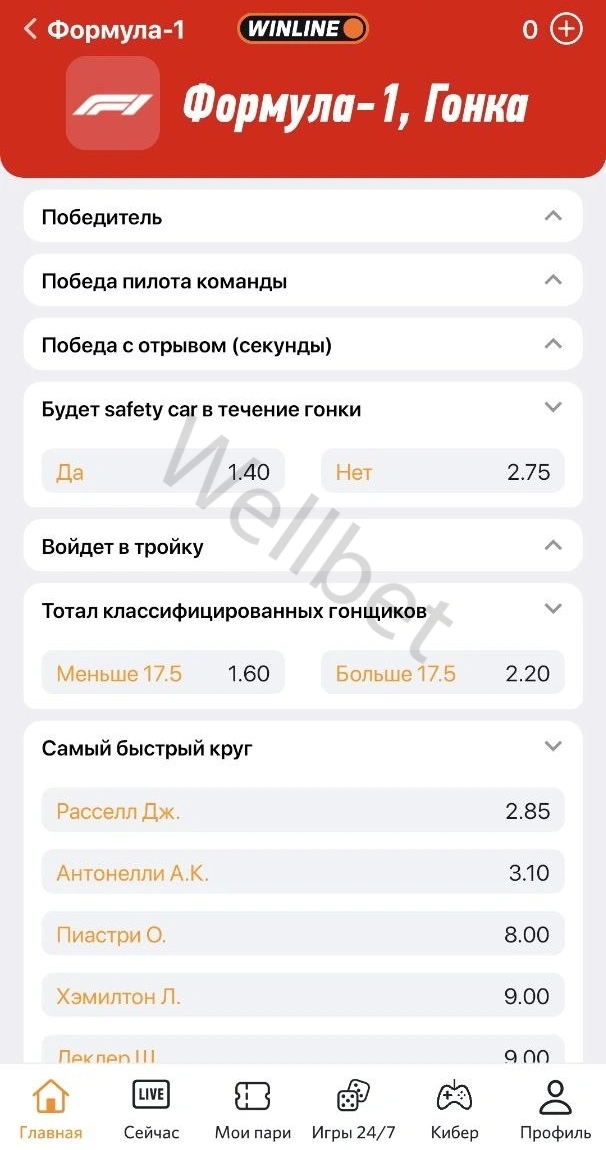This screenshot has height=1150, width=606.
Task: Expand the Победа пилота команды section
Action: 302,281
